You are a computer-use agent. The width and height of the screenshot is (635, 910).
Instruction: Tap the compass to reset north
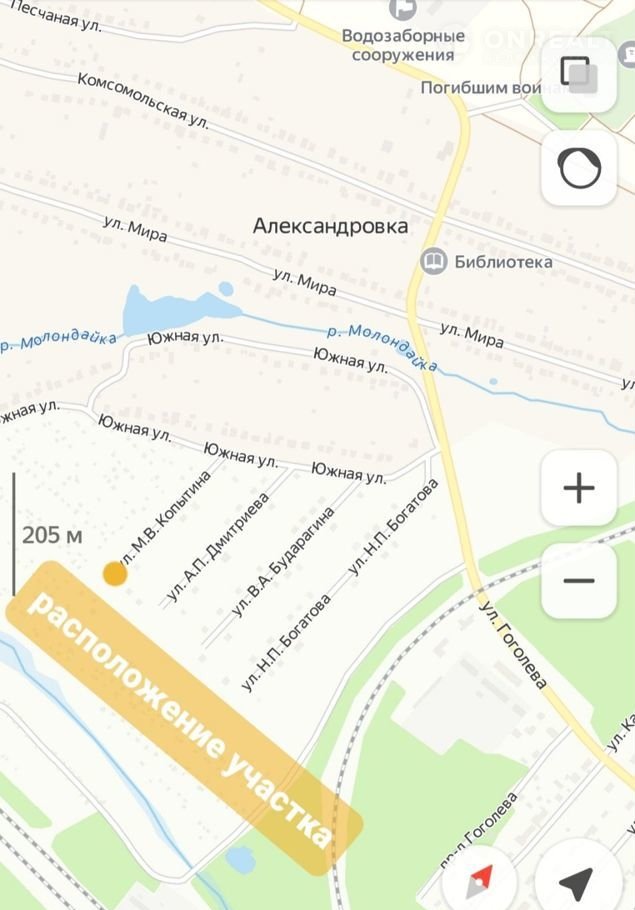tap(481, 881)
